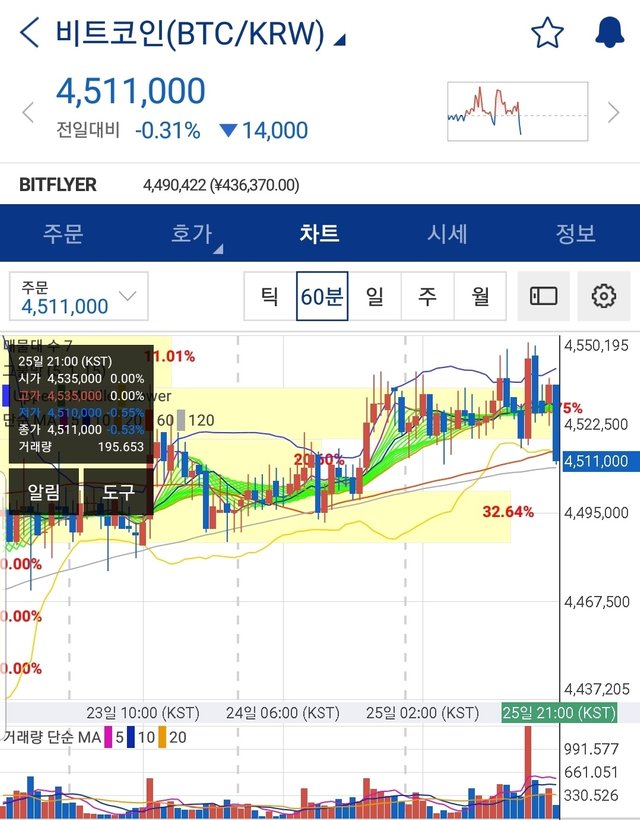The width and height of the screenshot is (640, 820).
Task: Switch to the 주문 tab
Action: [x=63, y=234]
